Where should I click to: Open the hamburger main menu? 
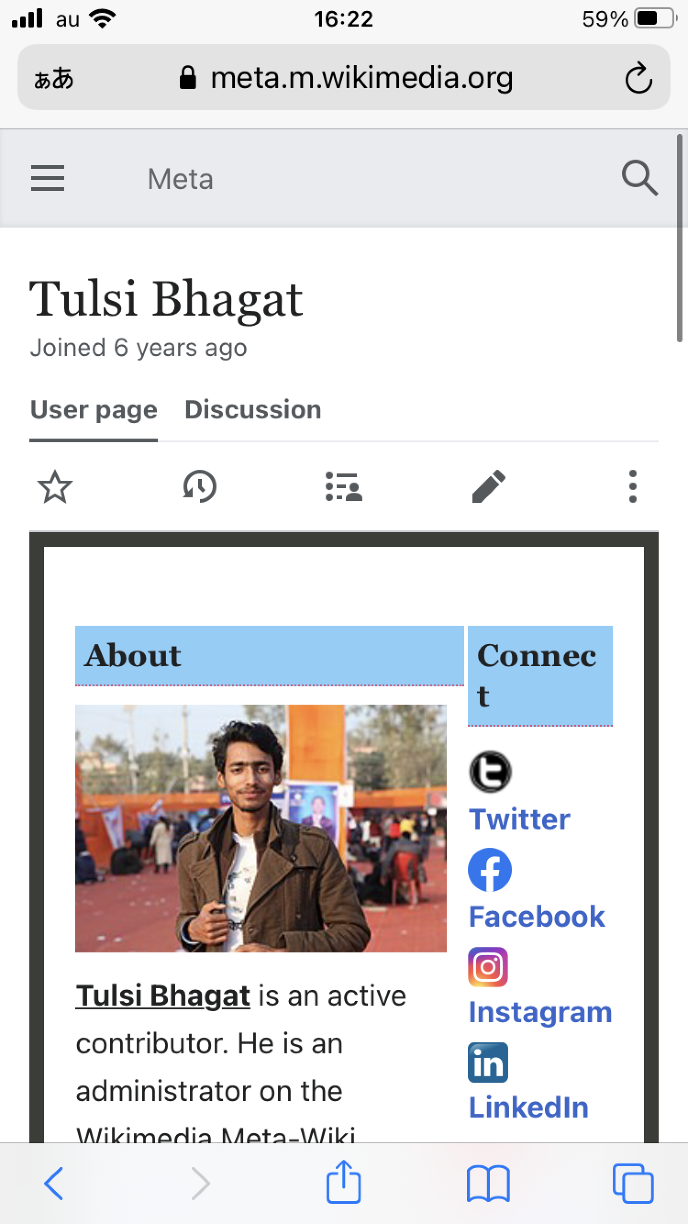pyautogui.click(x=47, y=179)
